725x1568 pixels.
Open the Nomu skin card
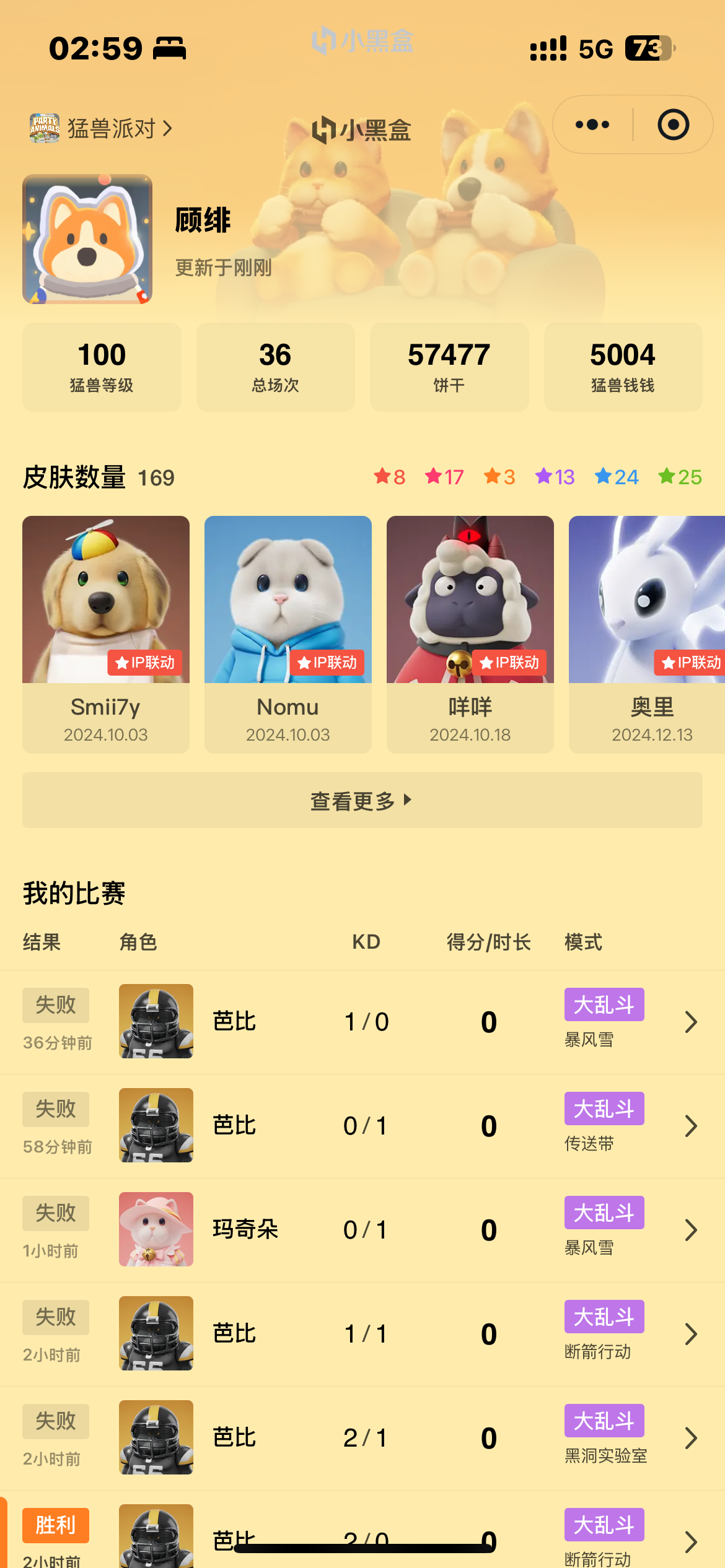click(288, 634)
